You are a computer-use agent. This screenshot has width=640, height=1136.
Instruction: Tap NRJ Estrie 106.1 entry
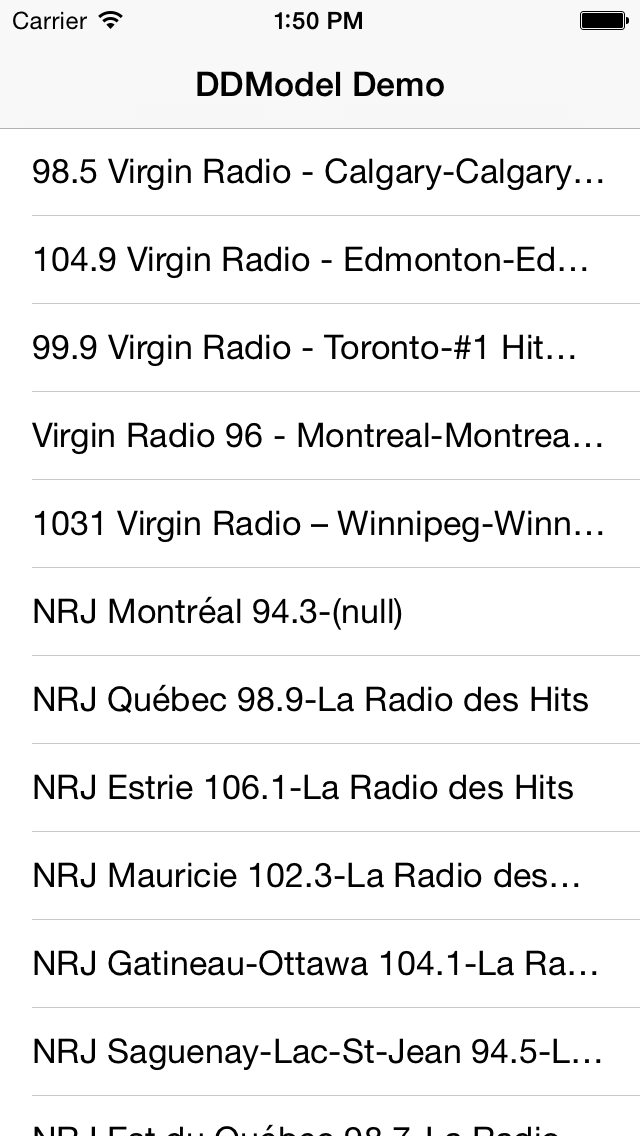[x=303, y=788]
